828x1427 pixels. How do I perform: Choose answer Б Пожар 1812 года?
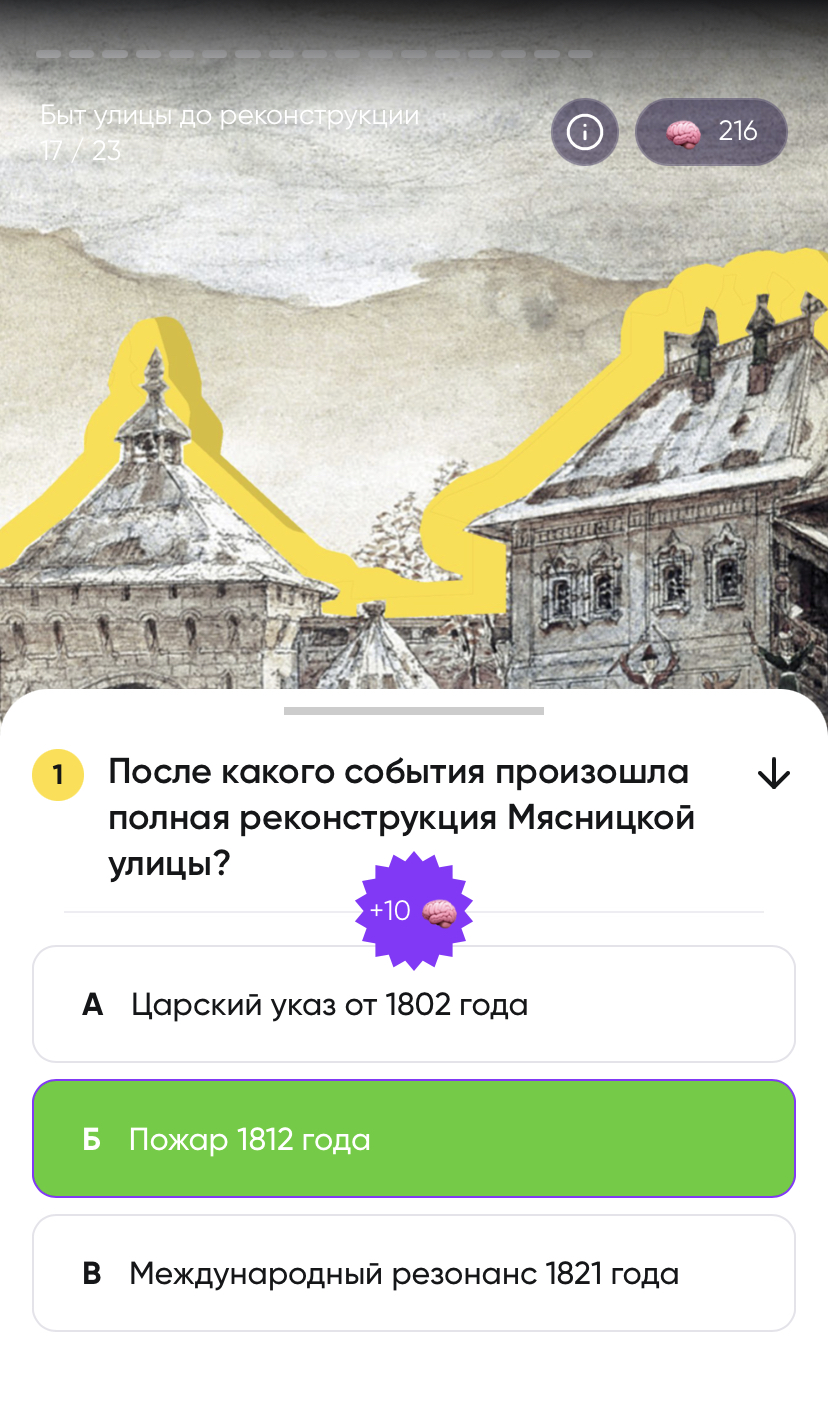413,1139
